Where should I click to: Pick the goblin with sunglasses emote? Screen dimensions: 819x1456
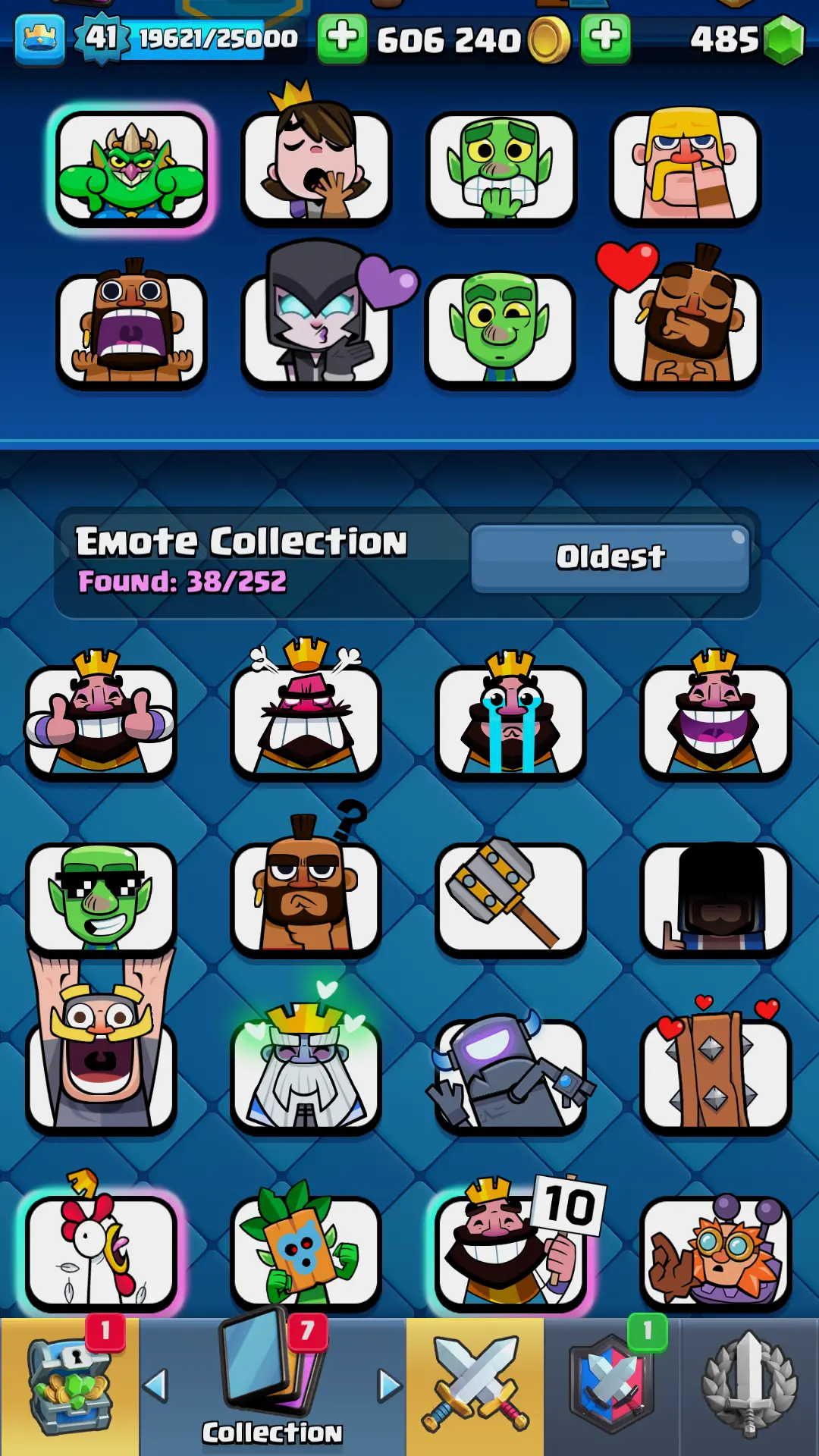pyautogui.click(x=101, y=899)
